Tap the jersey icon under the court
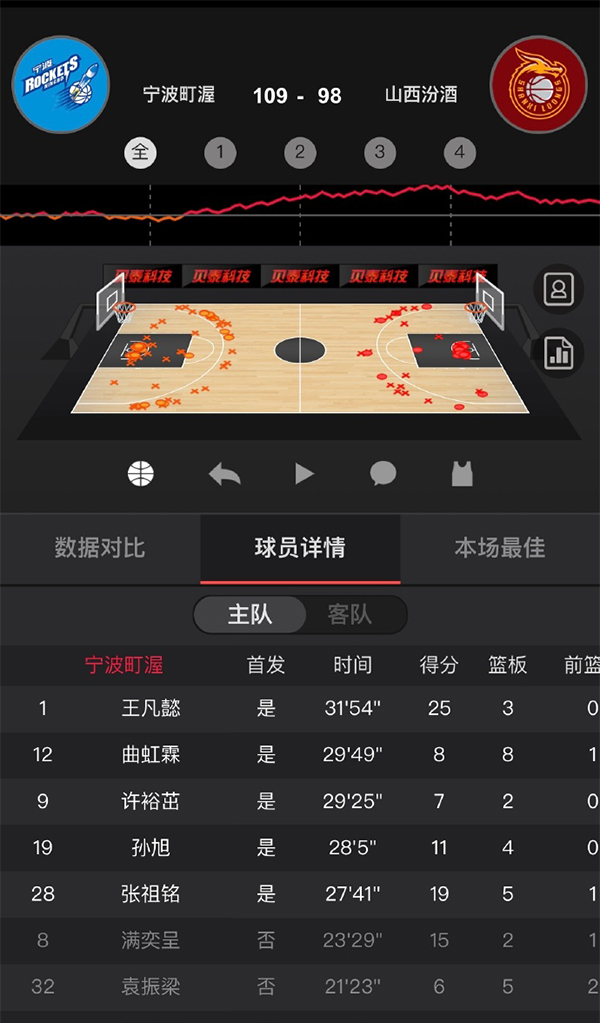This screenshot has height=1023, width=600. click(x=461, y=473)
